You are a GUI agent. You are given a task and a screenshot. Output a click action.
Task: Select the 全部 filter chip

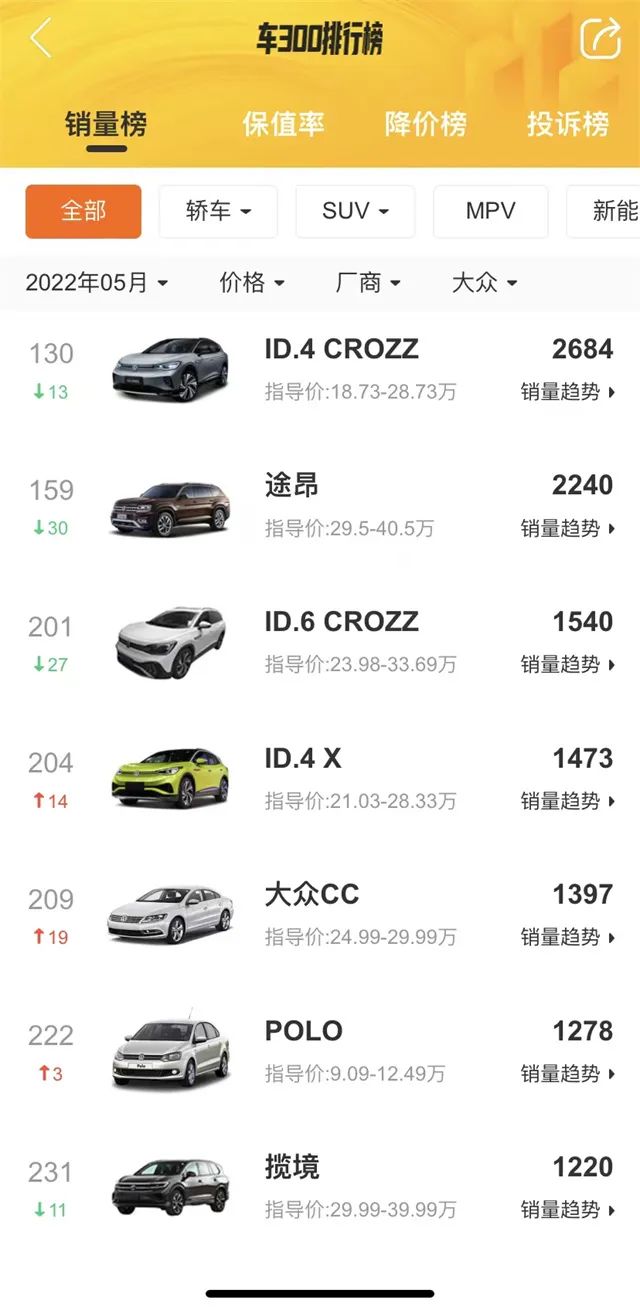[83, 211]
